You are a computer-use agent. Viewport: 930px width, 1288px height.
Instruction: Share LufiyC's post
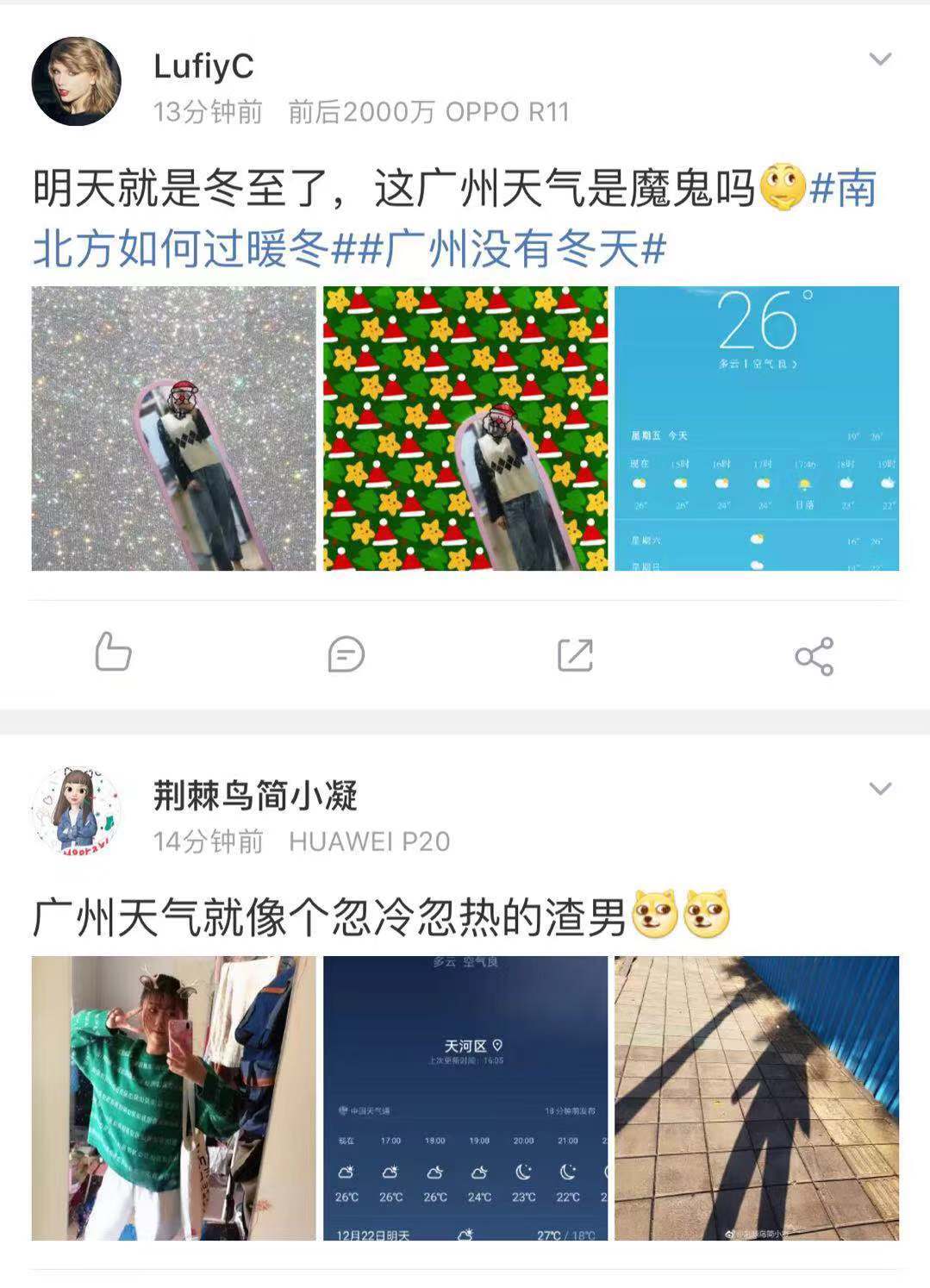[x=814, y=656]
